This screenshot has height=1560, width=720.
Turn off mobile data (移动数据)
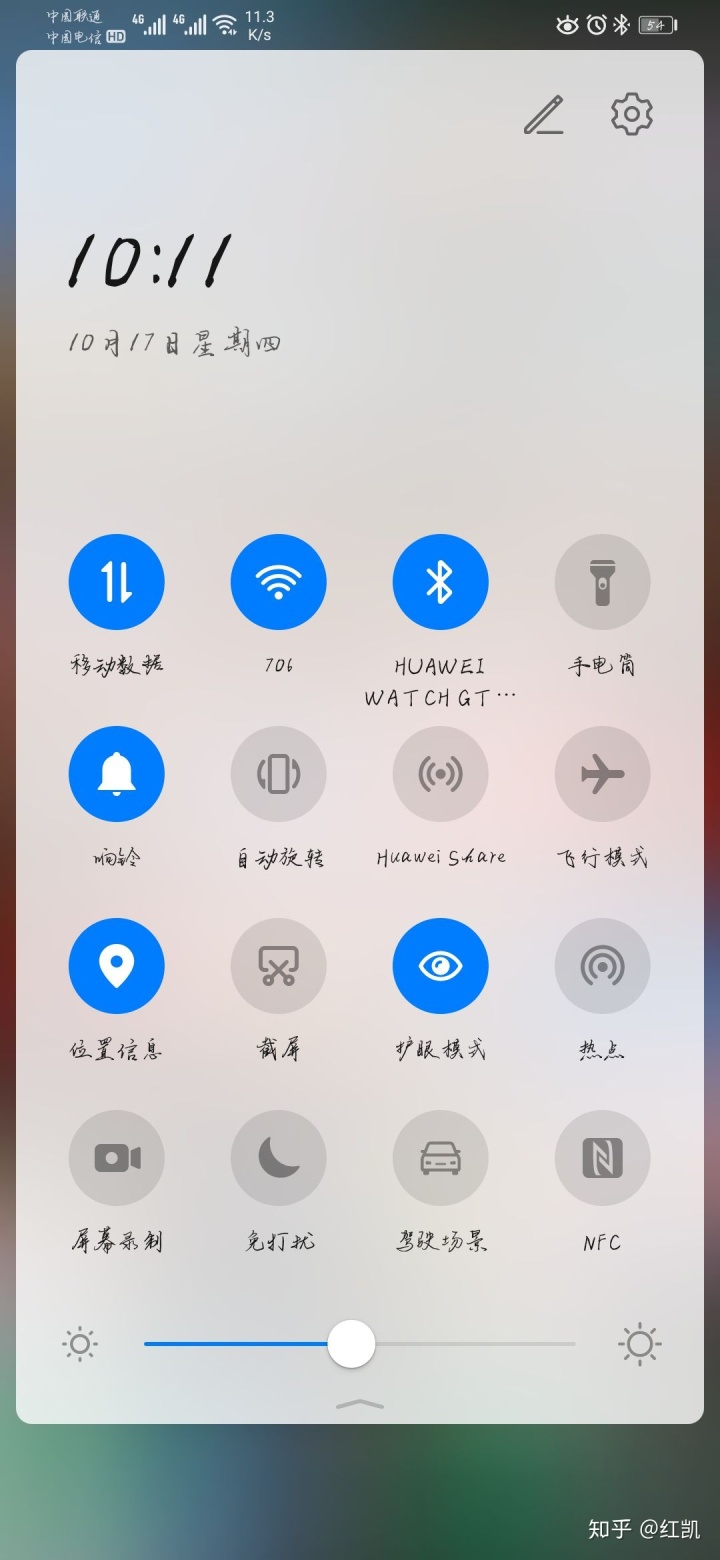point(117,581)
